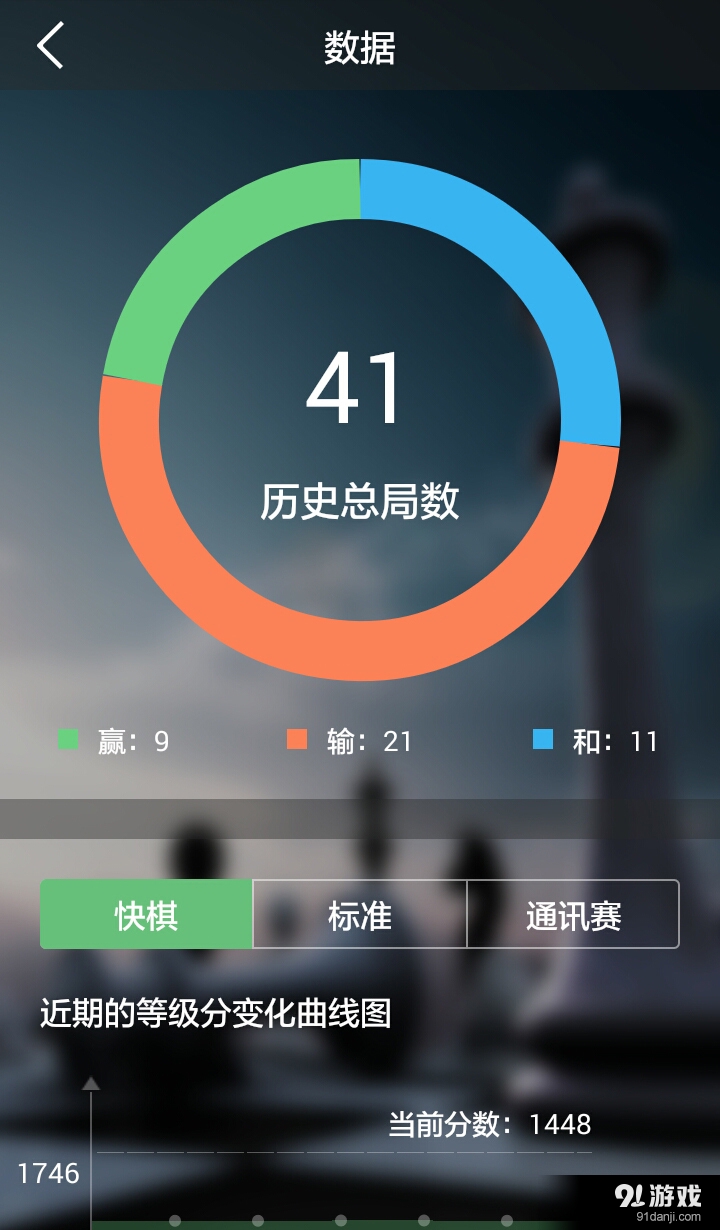Select the 快棋 game mode
The image size is (720, 1230).
pos(144,913)
